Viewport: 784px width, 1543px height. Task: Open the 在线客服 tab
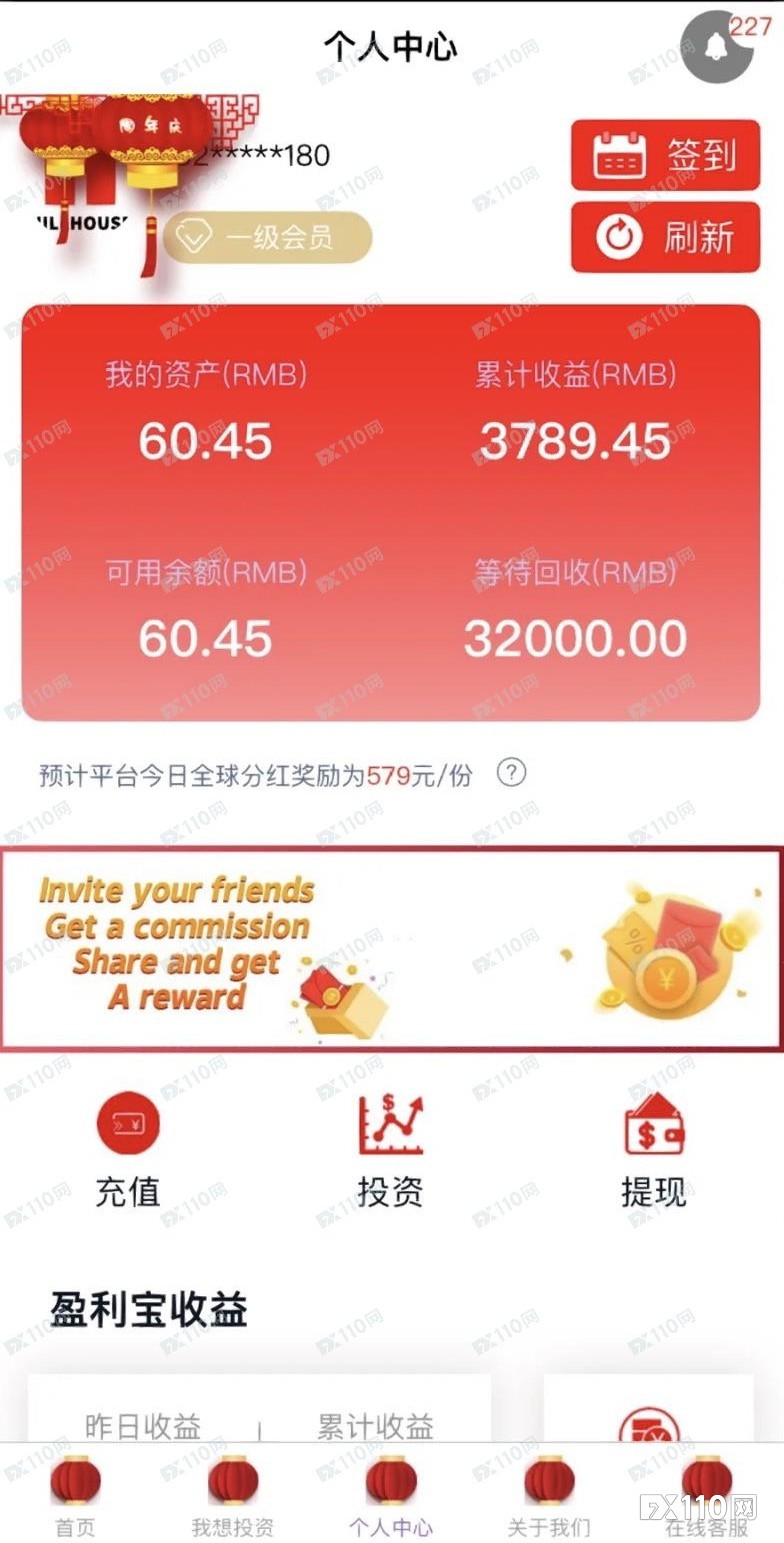[707, 1495]
